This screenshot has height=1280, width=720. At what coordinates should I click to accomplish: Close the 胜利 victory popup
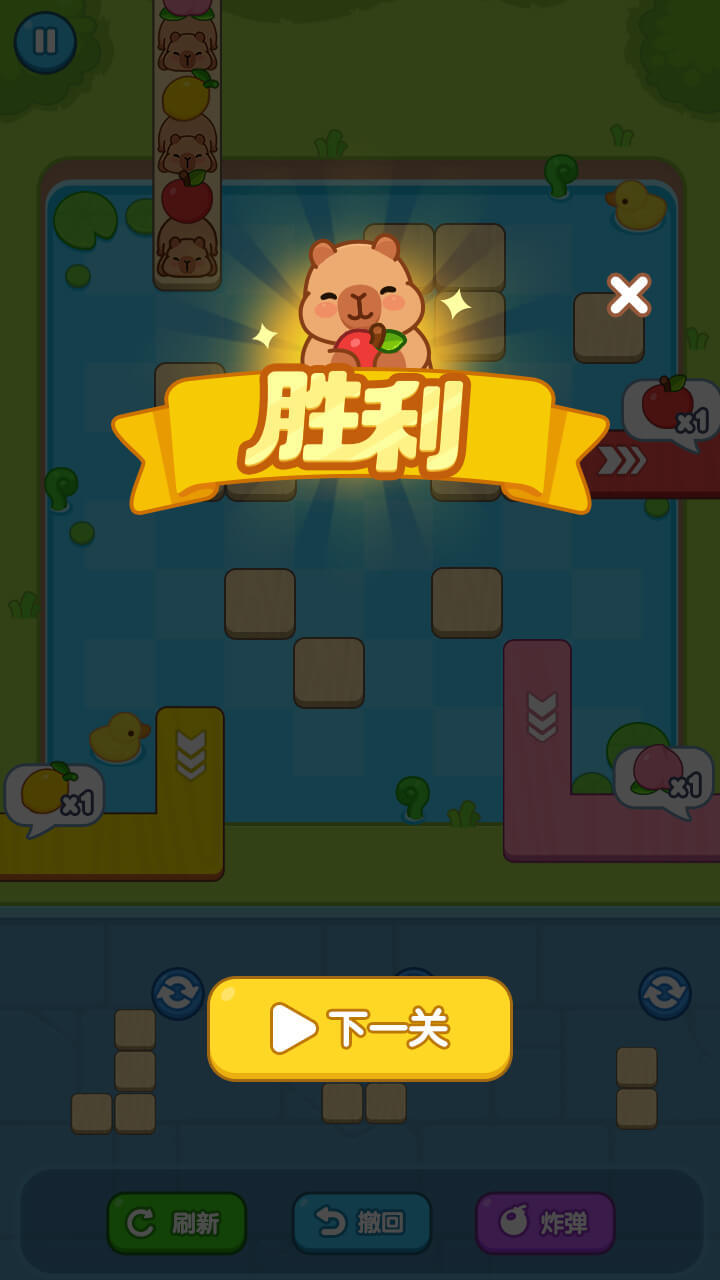tap(629, 295)
